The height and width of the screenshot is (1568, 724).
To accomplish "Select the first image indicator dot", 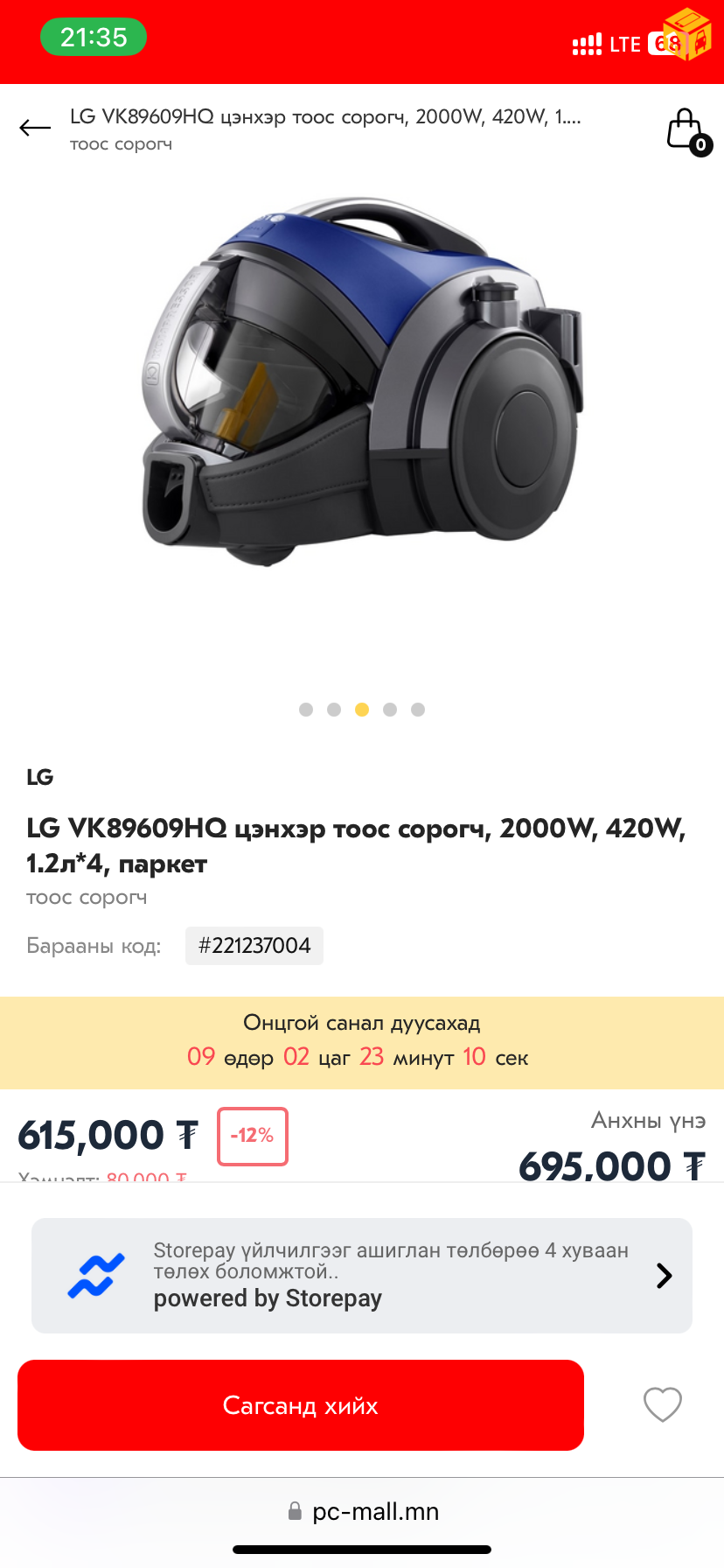I will [306, 710].
